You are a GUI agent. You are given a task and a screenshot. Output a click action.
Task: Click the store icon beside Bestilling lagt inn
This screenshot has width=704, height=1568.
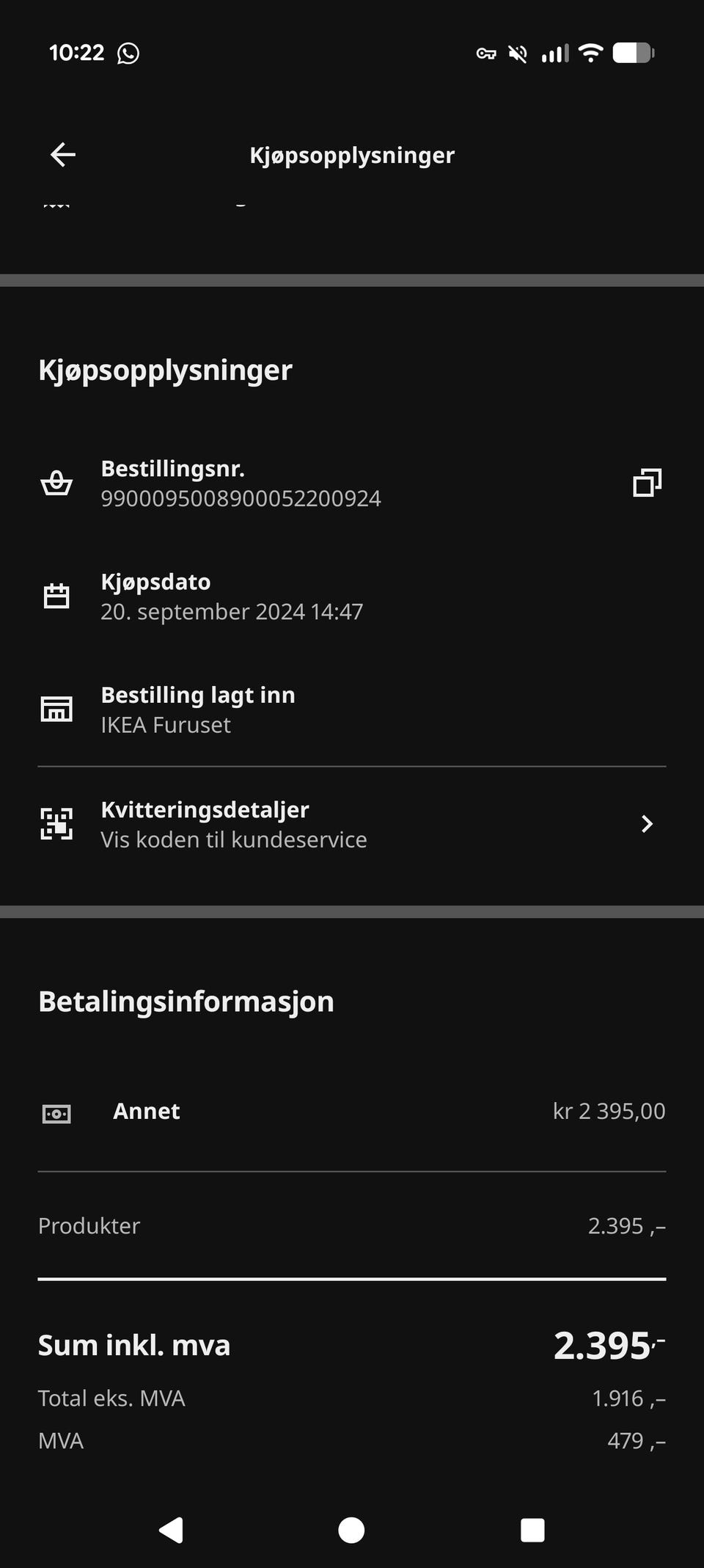coord(57,709)
